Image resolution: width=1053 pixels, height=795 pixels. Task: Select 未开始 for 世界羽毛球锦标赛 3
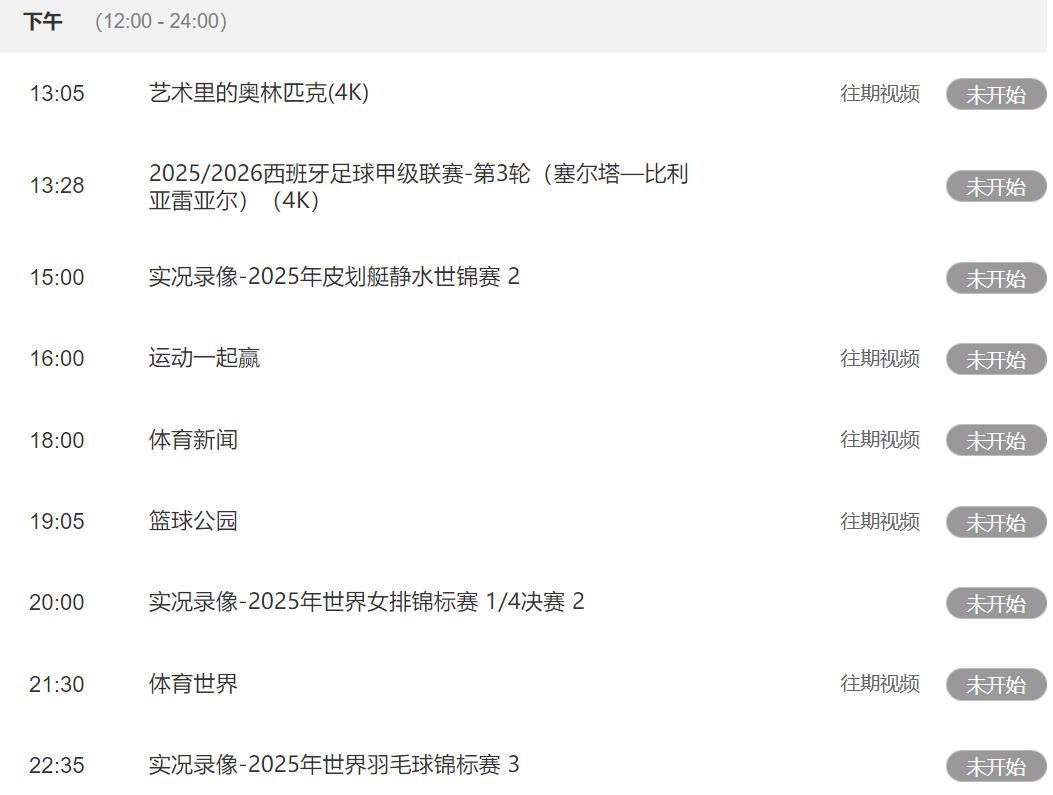click(995, 767)
